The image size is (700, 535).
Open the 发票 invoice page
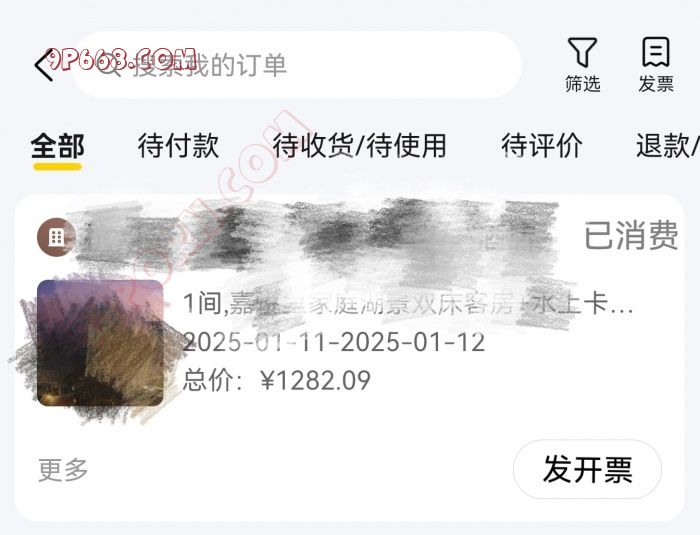pos(655,65)
